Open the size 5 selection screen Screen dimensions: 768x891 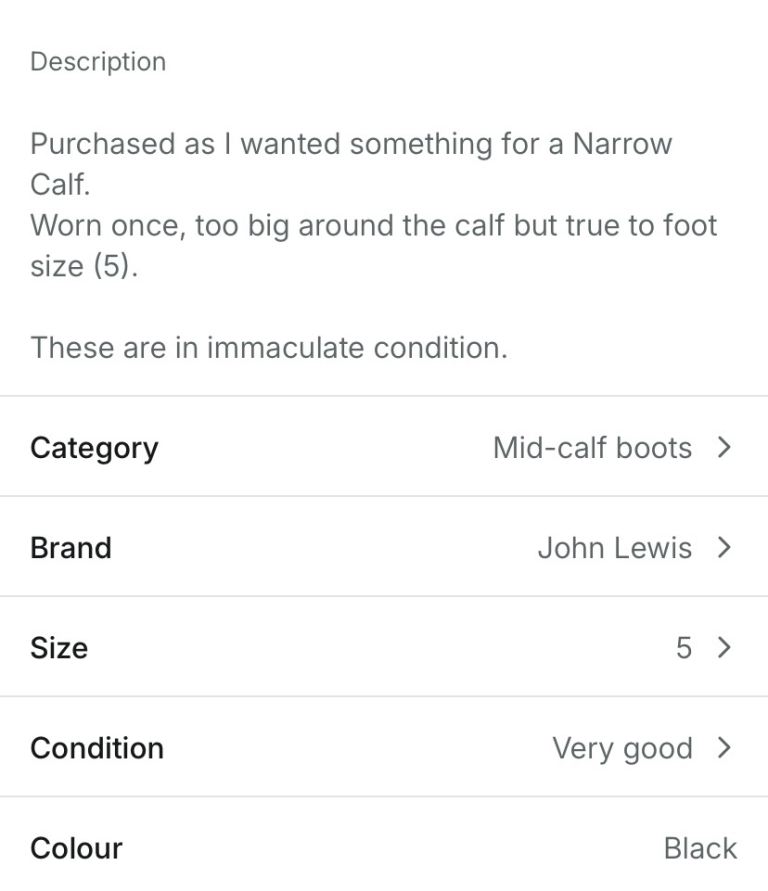pos(685,648)
